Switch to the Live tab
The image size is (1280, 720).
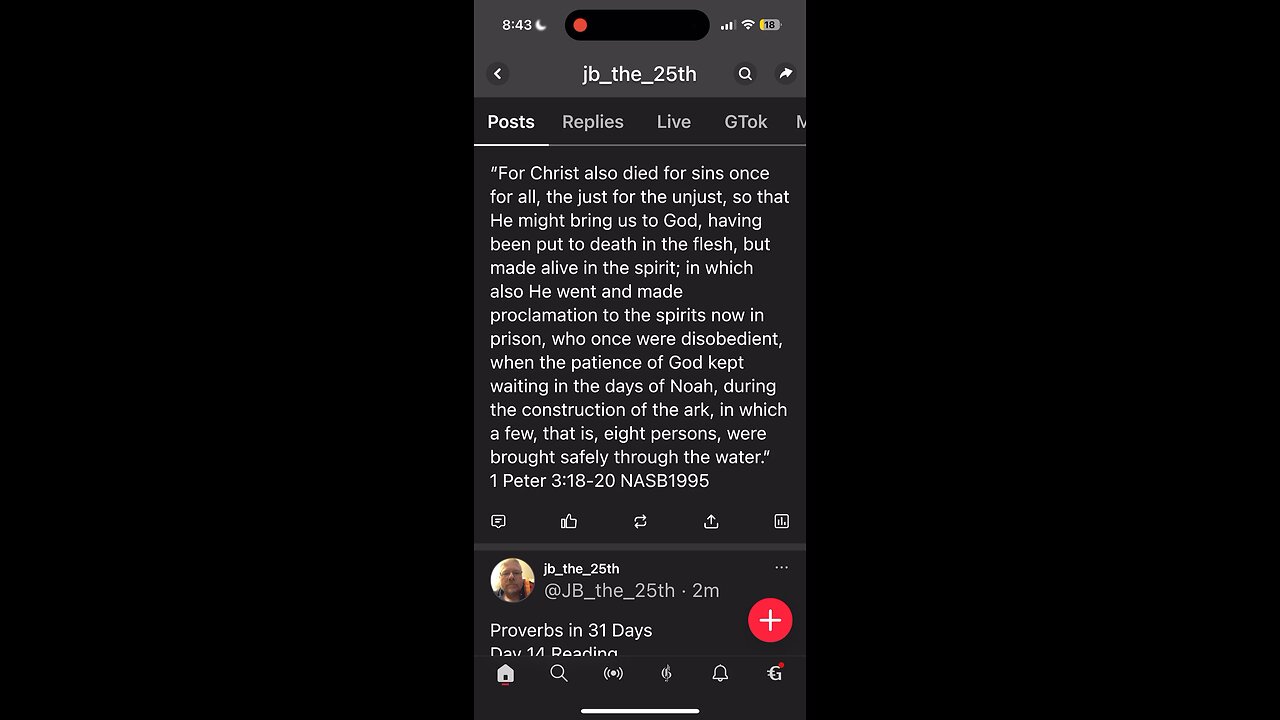673,122
